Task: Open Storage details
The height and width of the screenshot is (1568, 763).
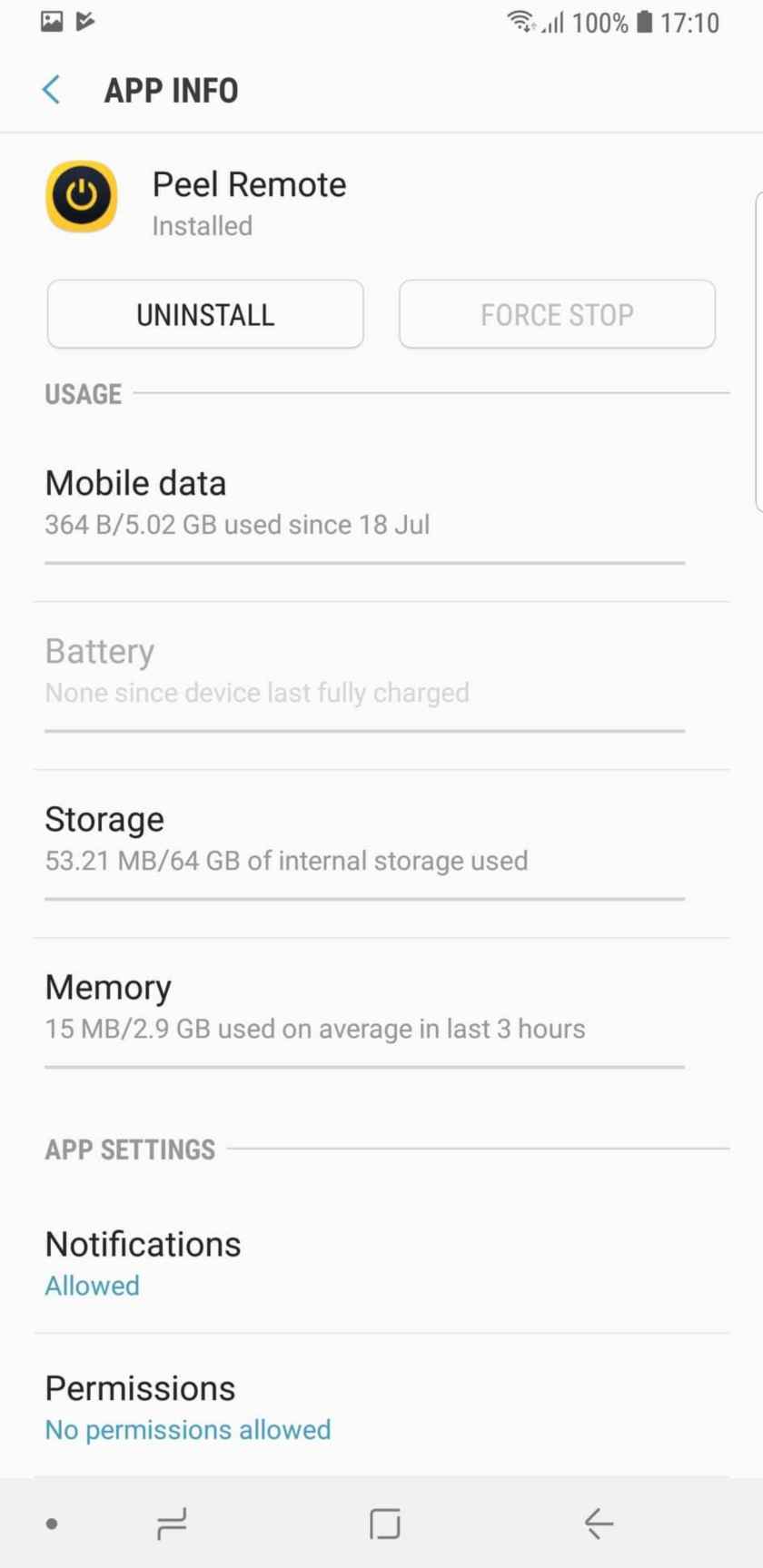Action: (381, 853)
